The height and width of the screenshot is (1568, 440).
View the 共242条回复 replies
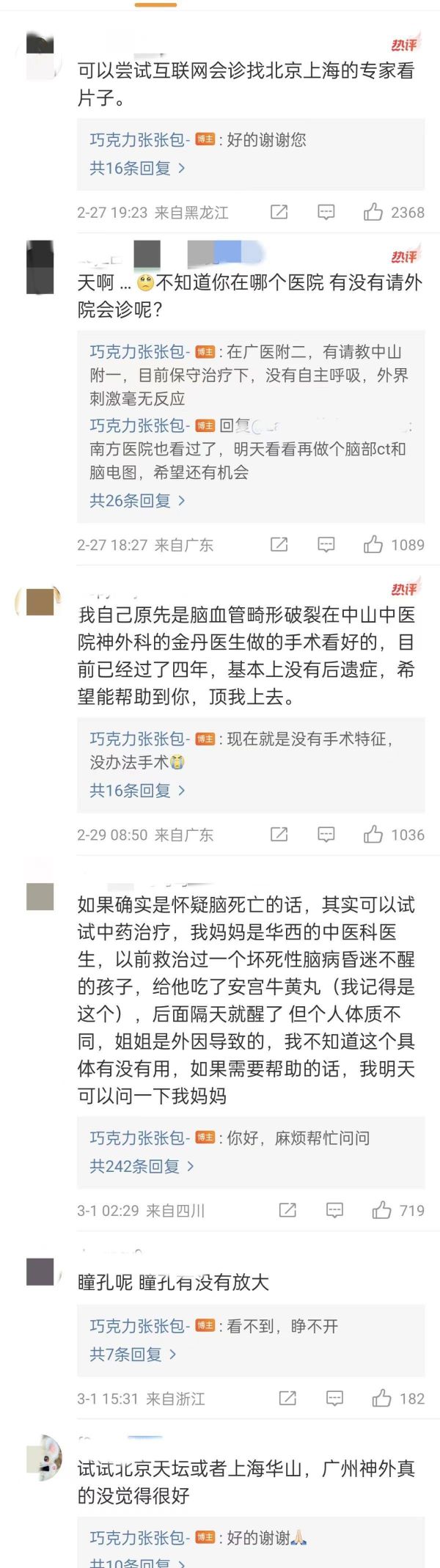coord(141,1165)
